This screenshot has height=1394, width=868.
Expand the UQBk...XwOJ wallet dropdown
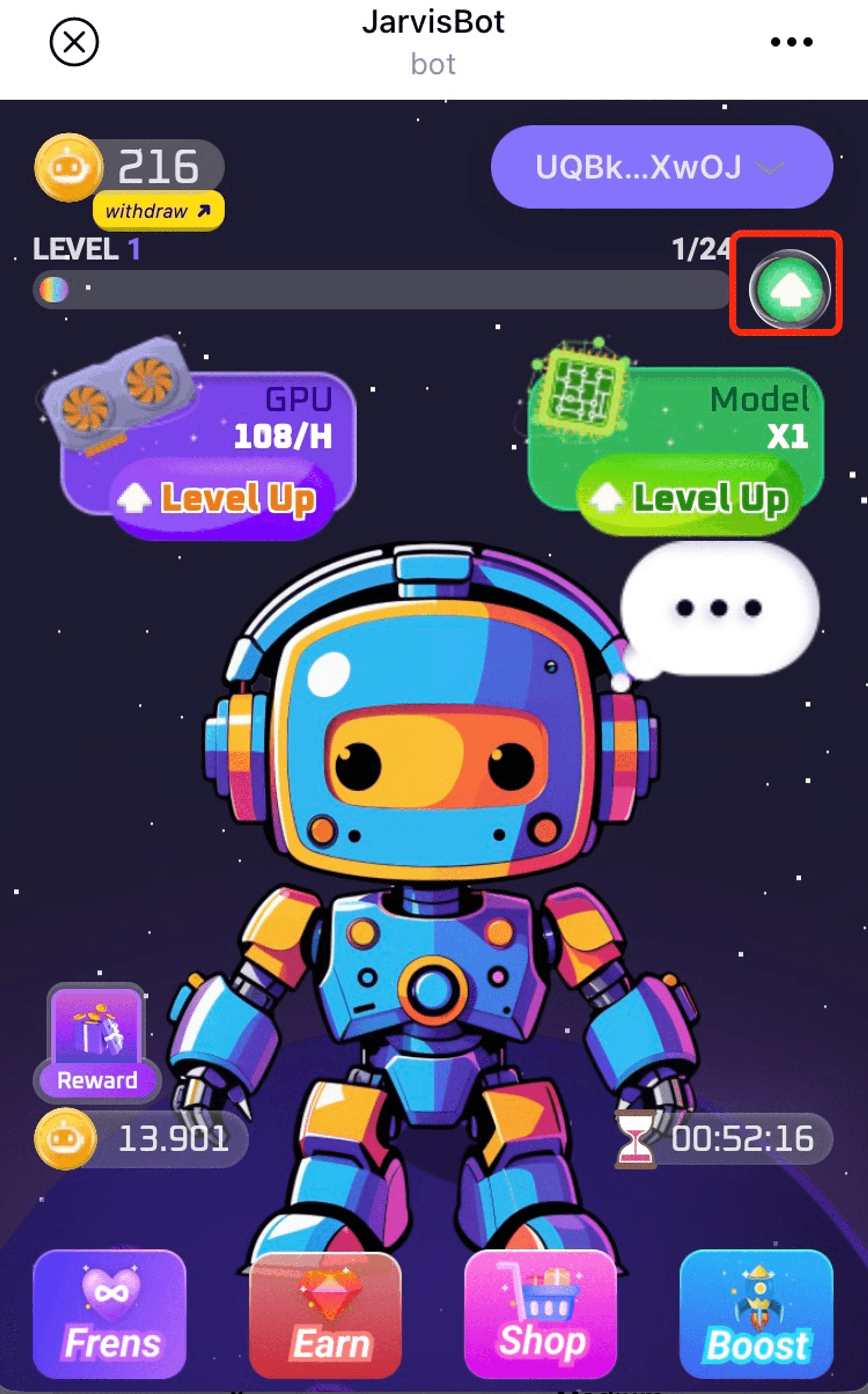click(661, 167)
